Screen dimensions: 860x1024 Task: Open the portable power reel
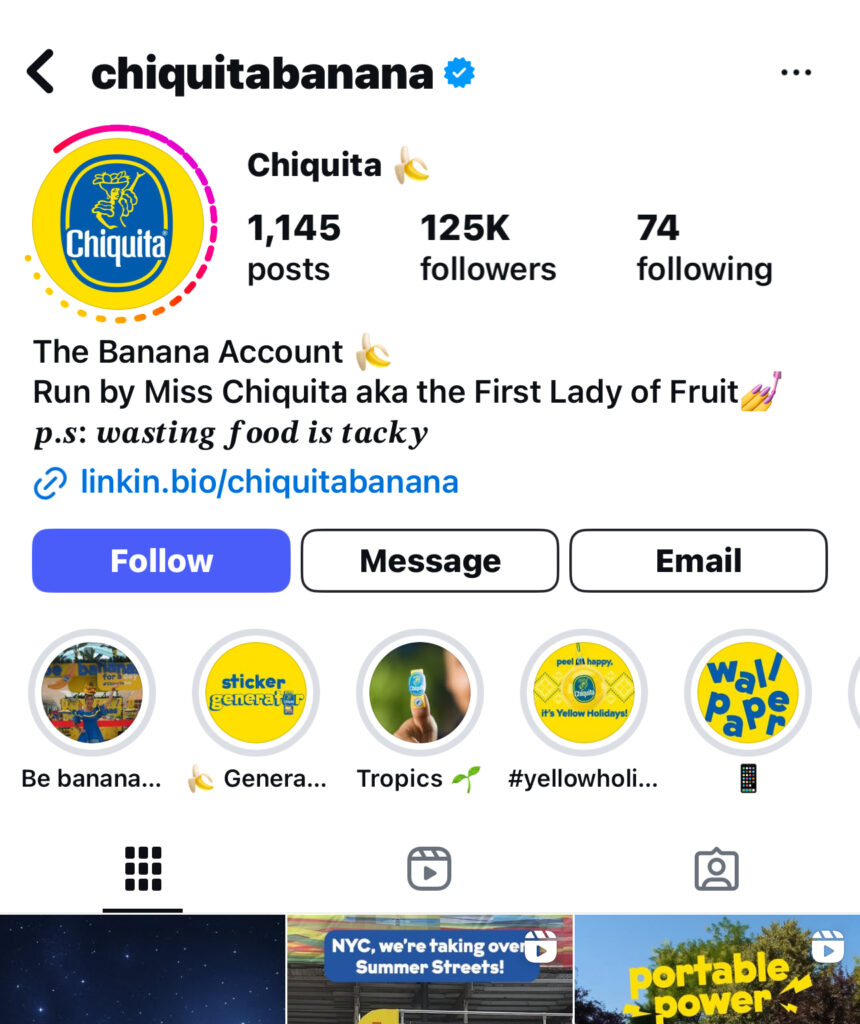(717, 970)
